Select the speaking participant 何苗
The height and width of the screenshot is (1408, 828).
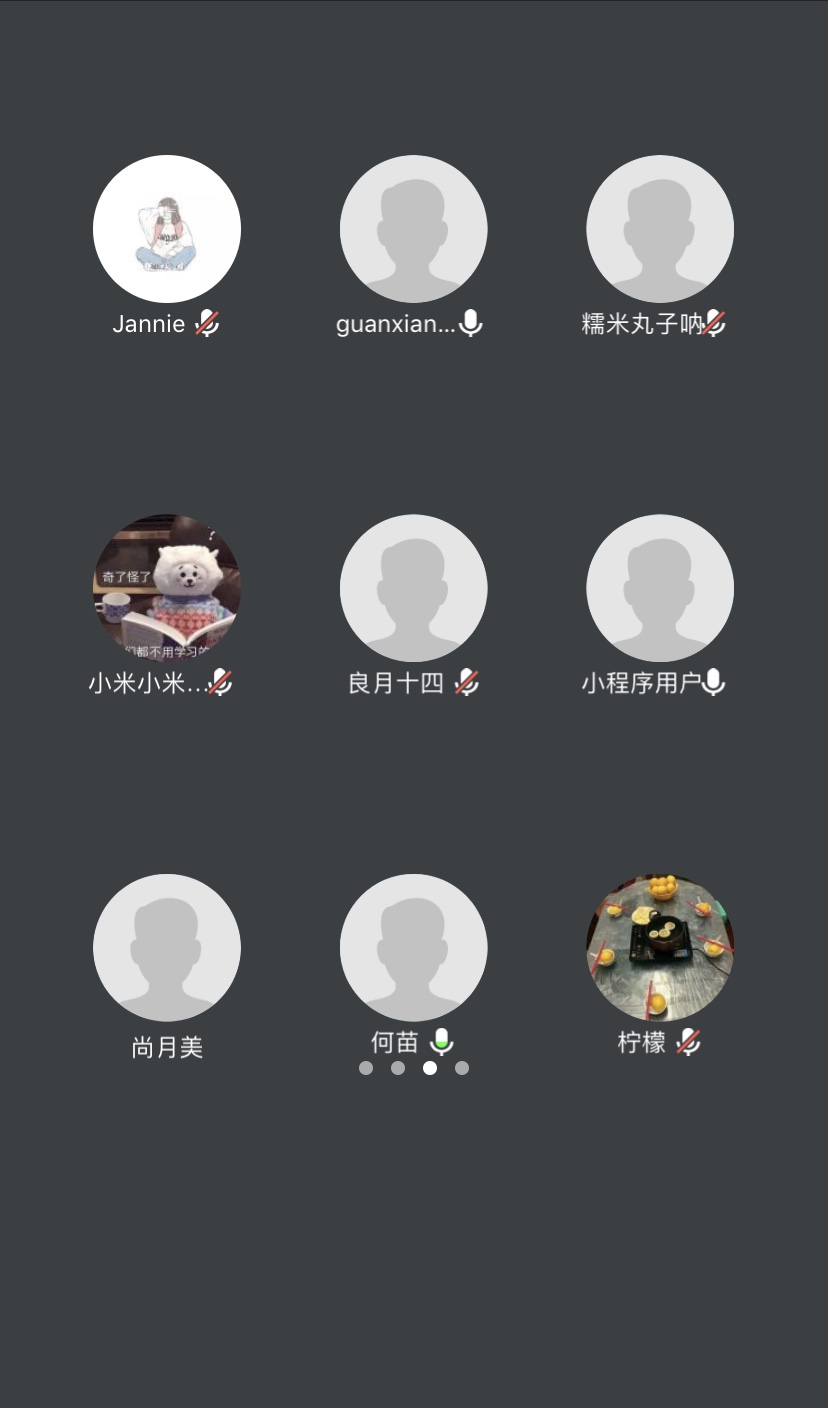413,948
